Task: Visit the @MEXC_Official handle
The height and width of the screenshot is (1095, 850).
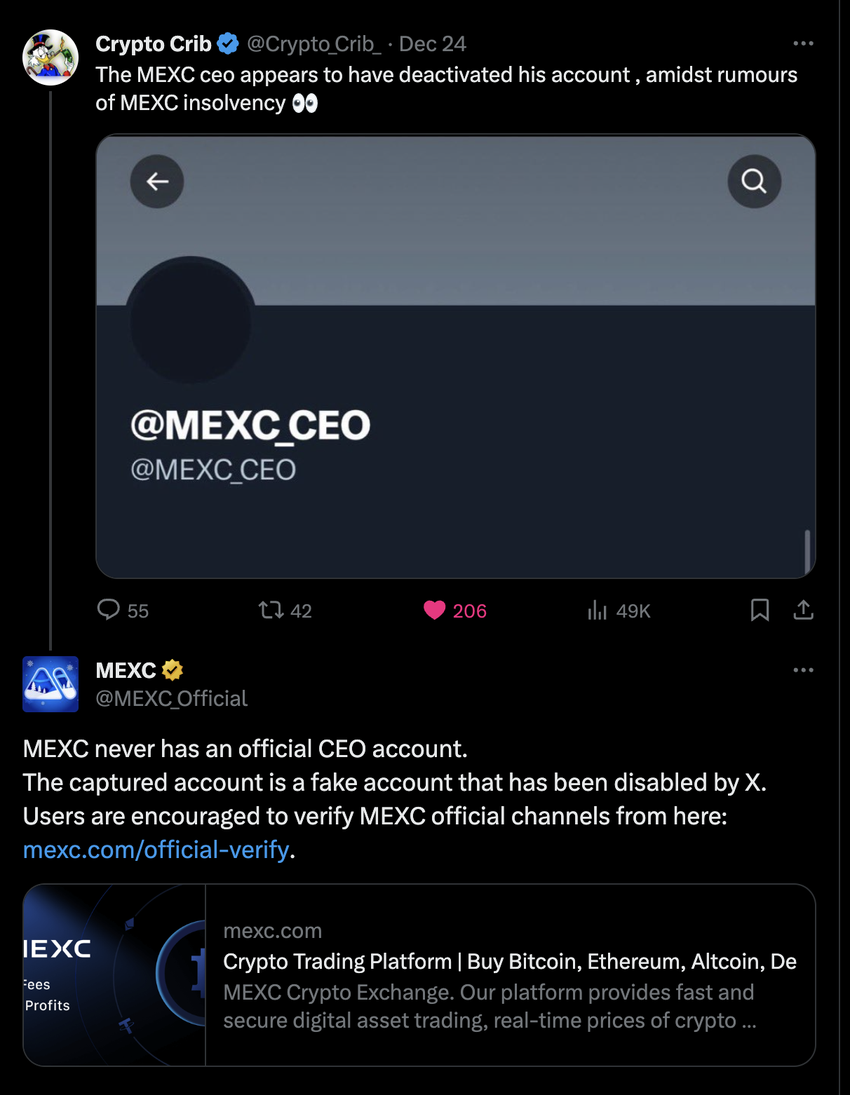Action: (171, 699)
